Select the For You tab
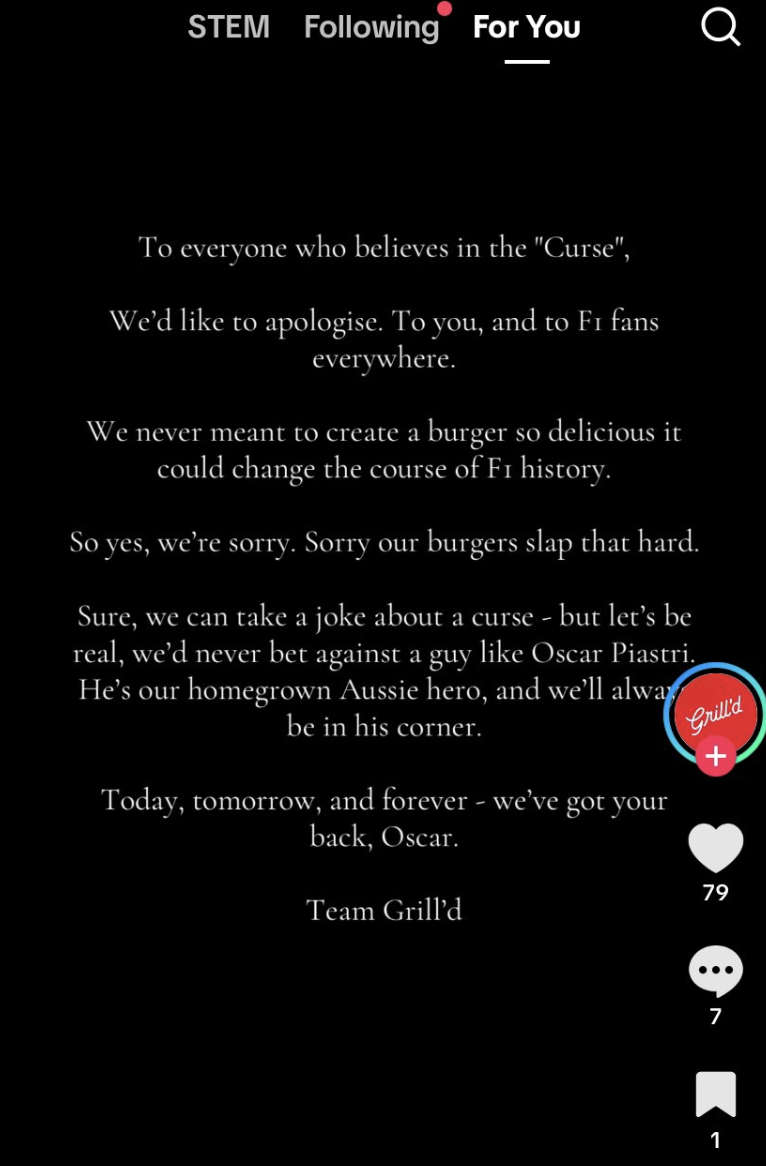Viewport: 766px width, 1166px height. [x=526, y=27]
